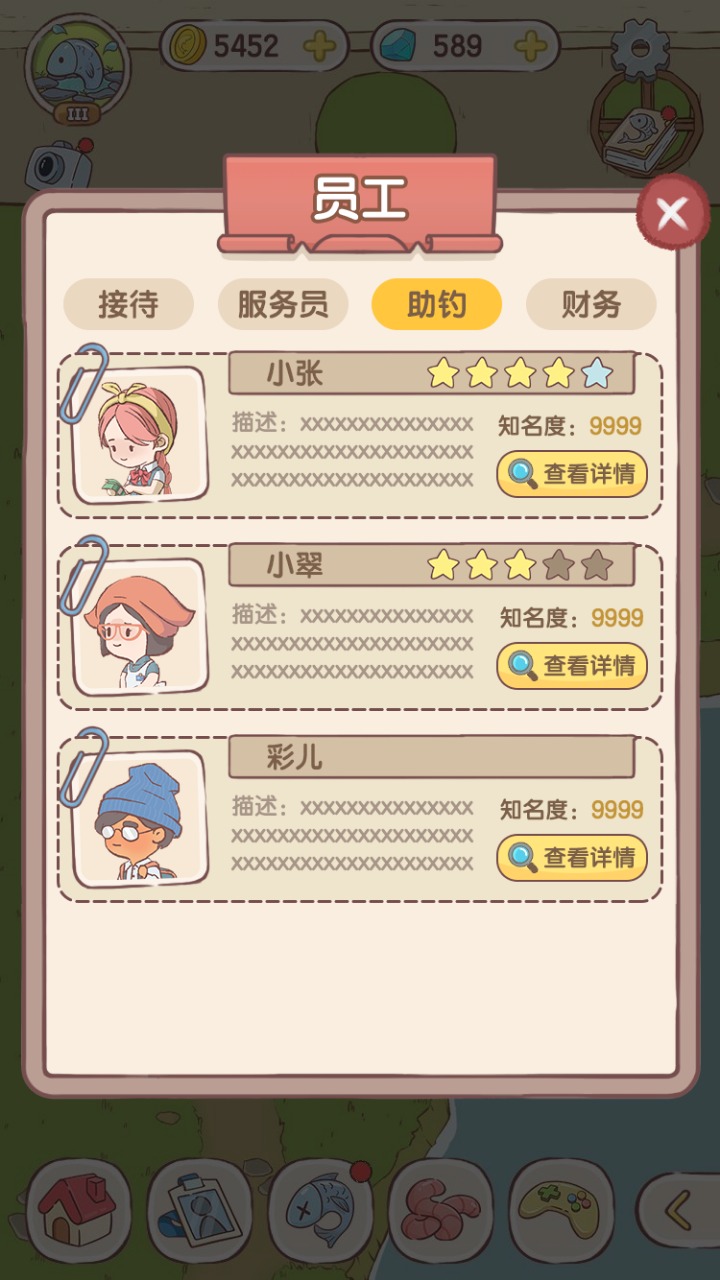View details for employee 小翠
The height and width of the screenshot is (1280, 720).
(x=572, y=665)
